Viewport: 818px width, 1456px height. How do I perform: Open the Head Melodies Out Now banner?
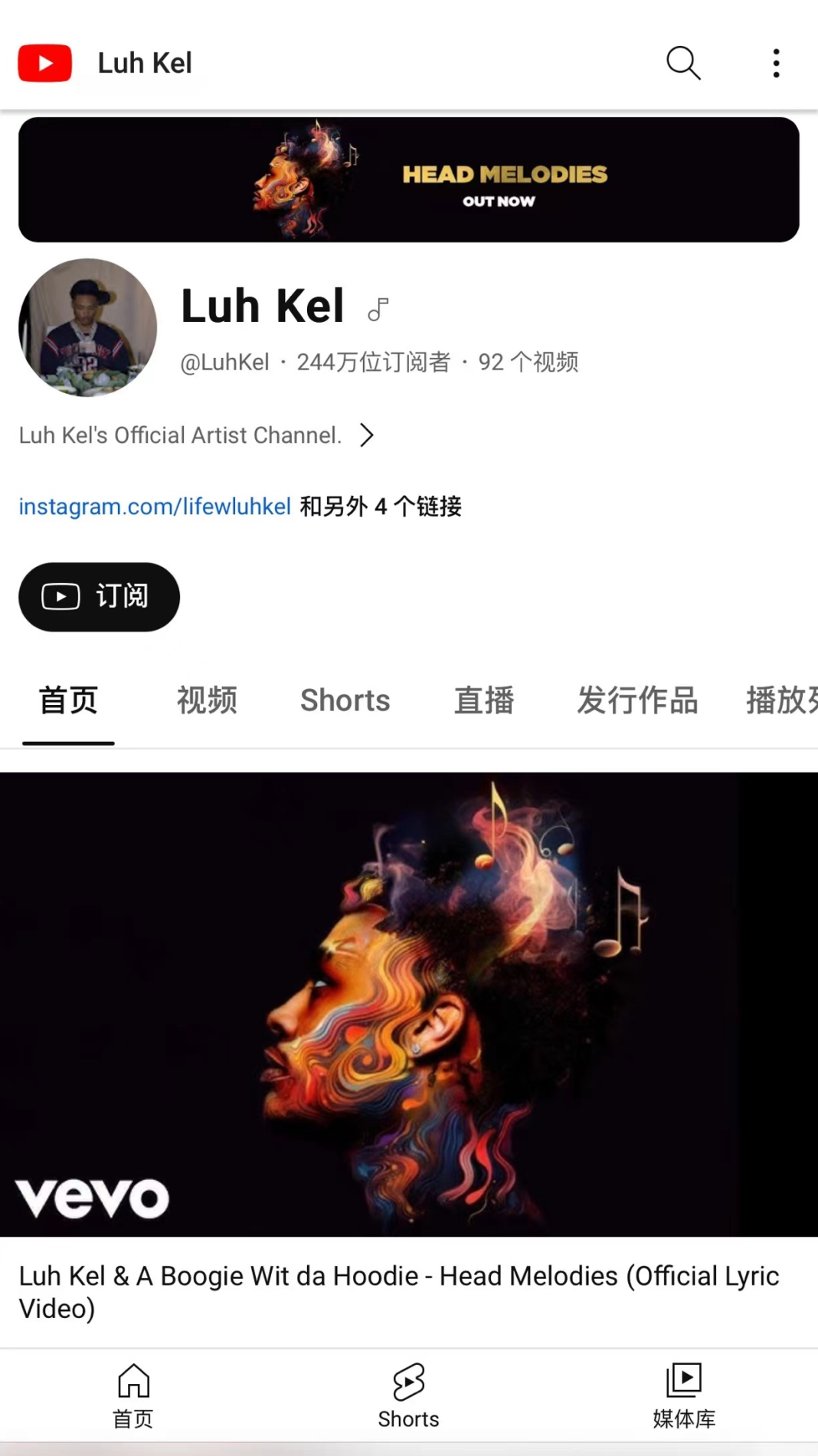409,180
